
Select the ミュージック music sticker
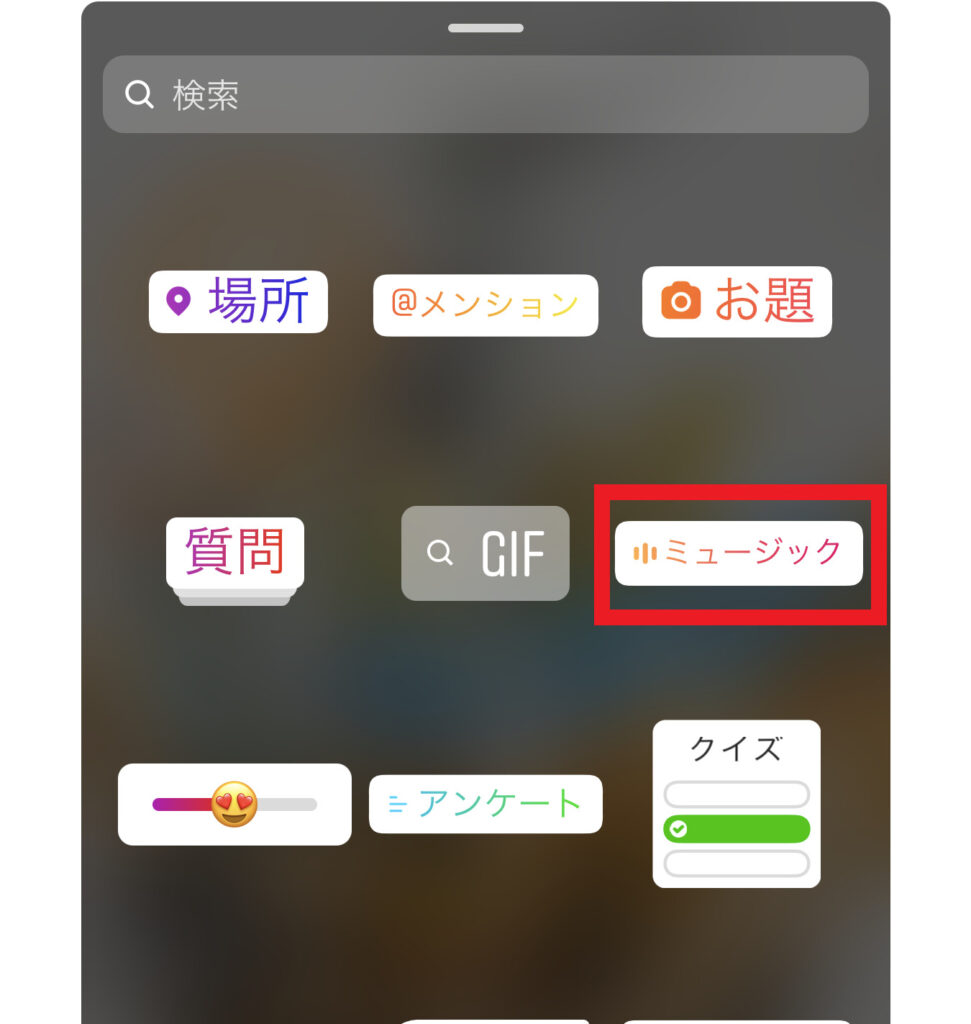tap(738, 552)
